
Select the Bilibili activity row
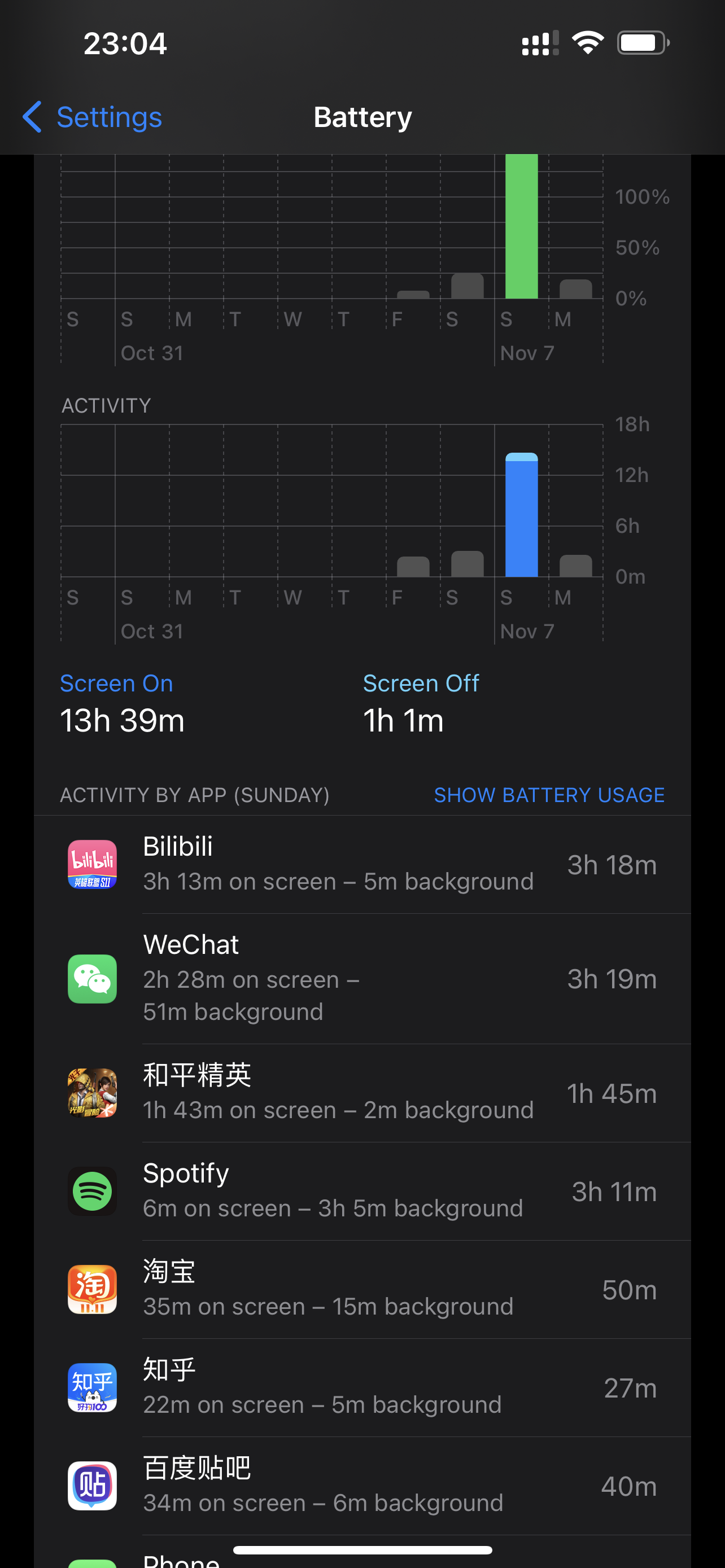click(x=362, y=864)
